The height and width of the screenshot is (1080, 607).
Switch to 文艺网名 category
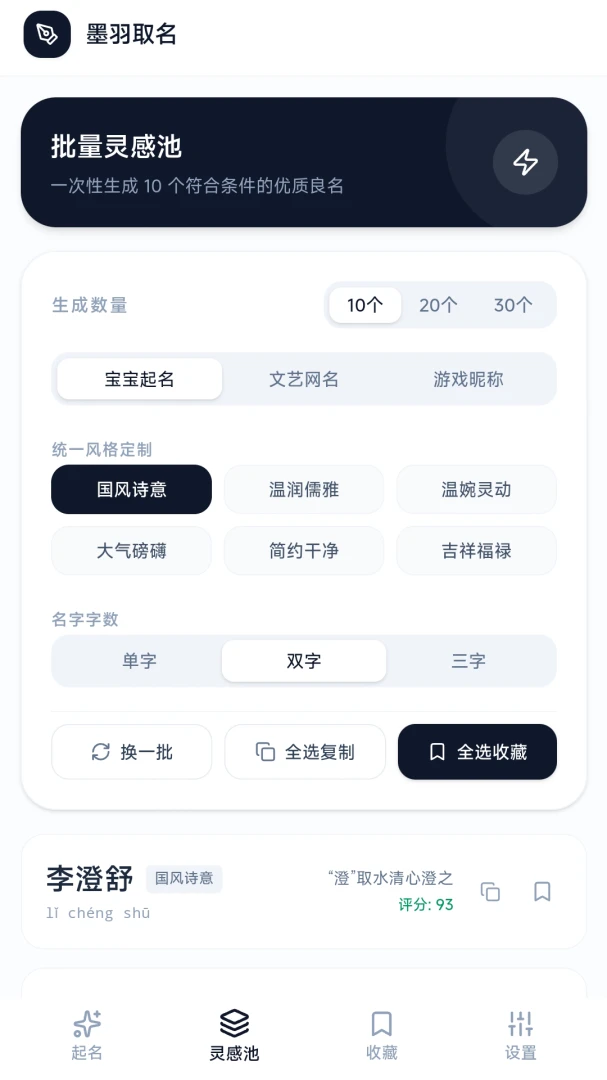point(304,379)
